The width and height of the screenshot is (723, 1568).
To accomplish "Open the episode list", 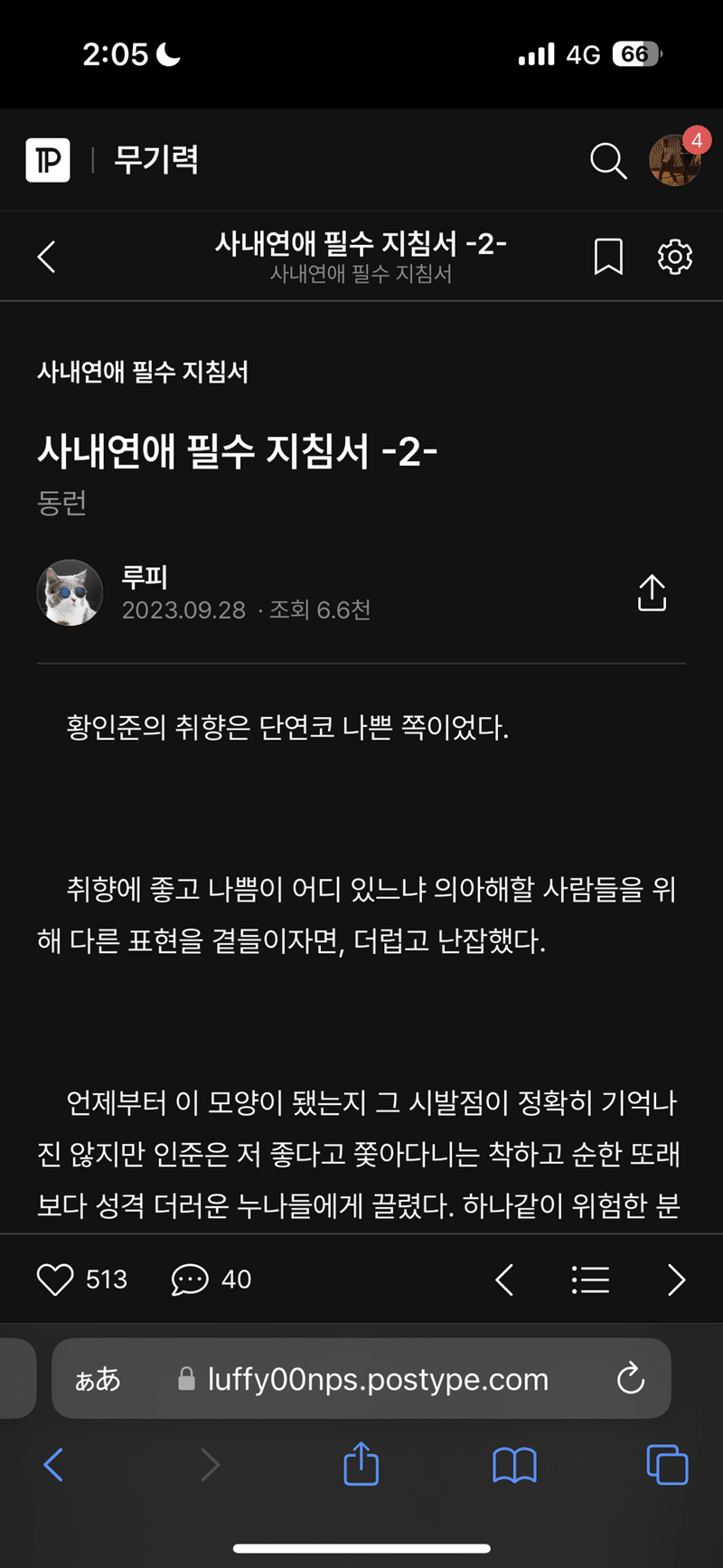I will click(x=590, y=1280).
